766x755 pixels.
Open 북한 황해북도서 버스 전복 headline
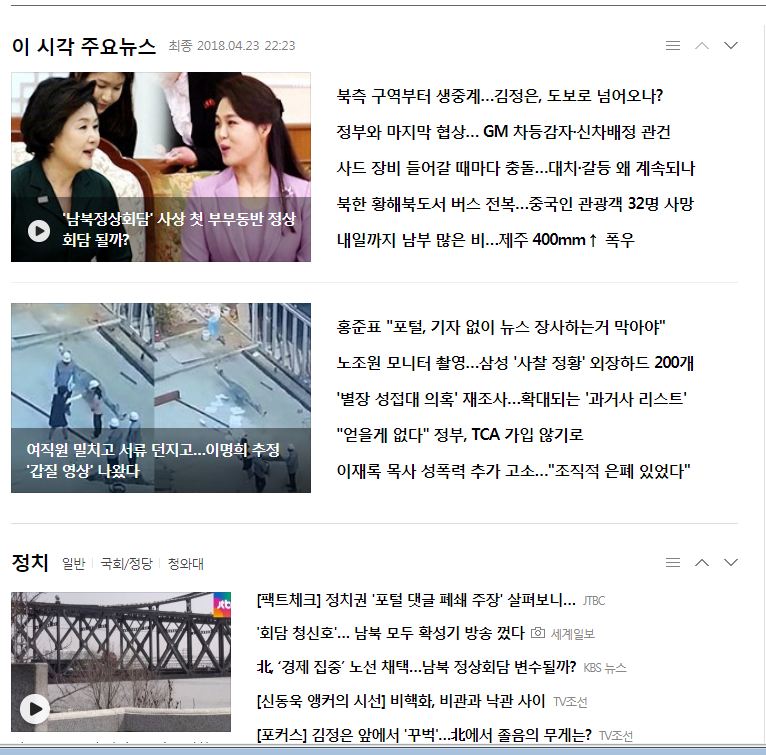pos(515,204)
